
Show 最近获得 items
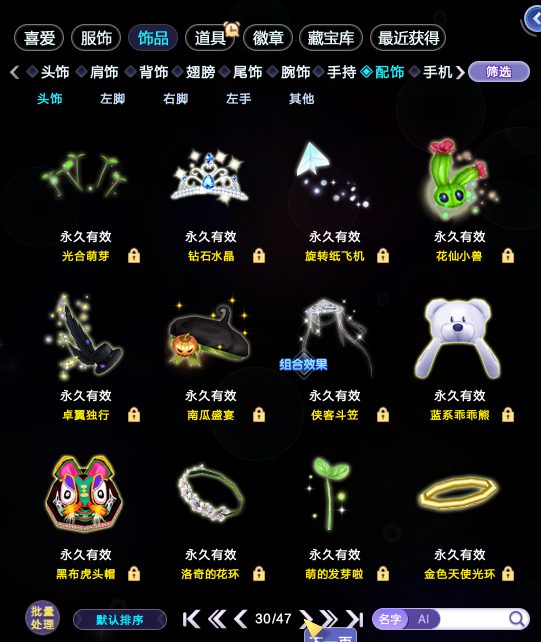(x=408, y=38)
